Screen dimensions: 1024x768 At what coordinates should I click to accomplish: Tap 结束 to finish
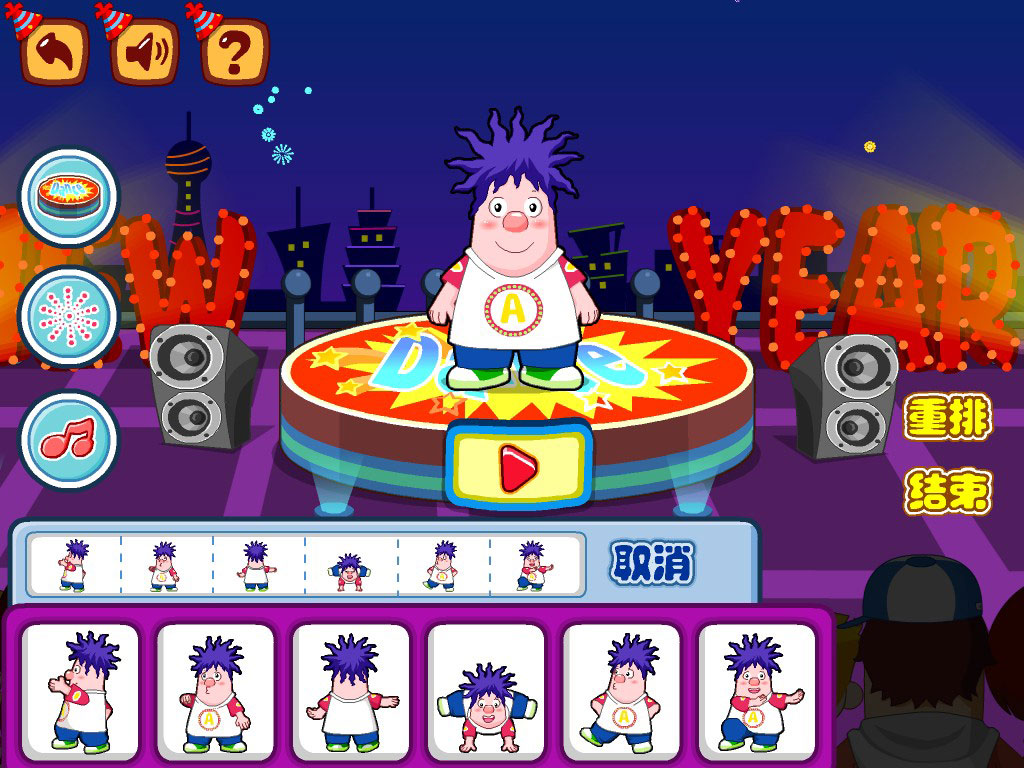click(947, 491)
